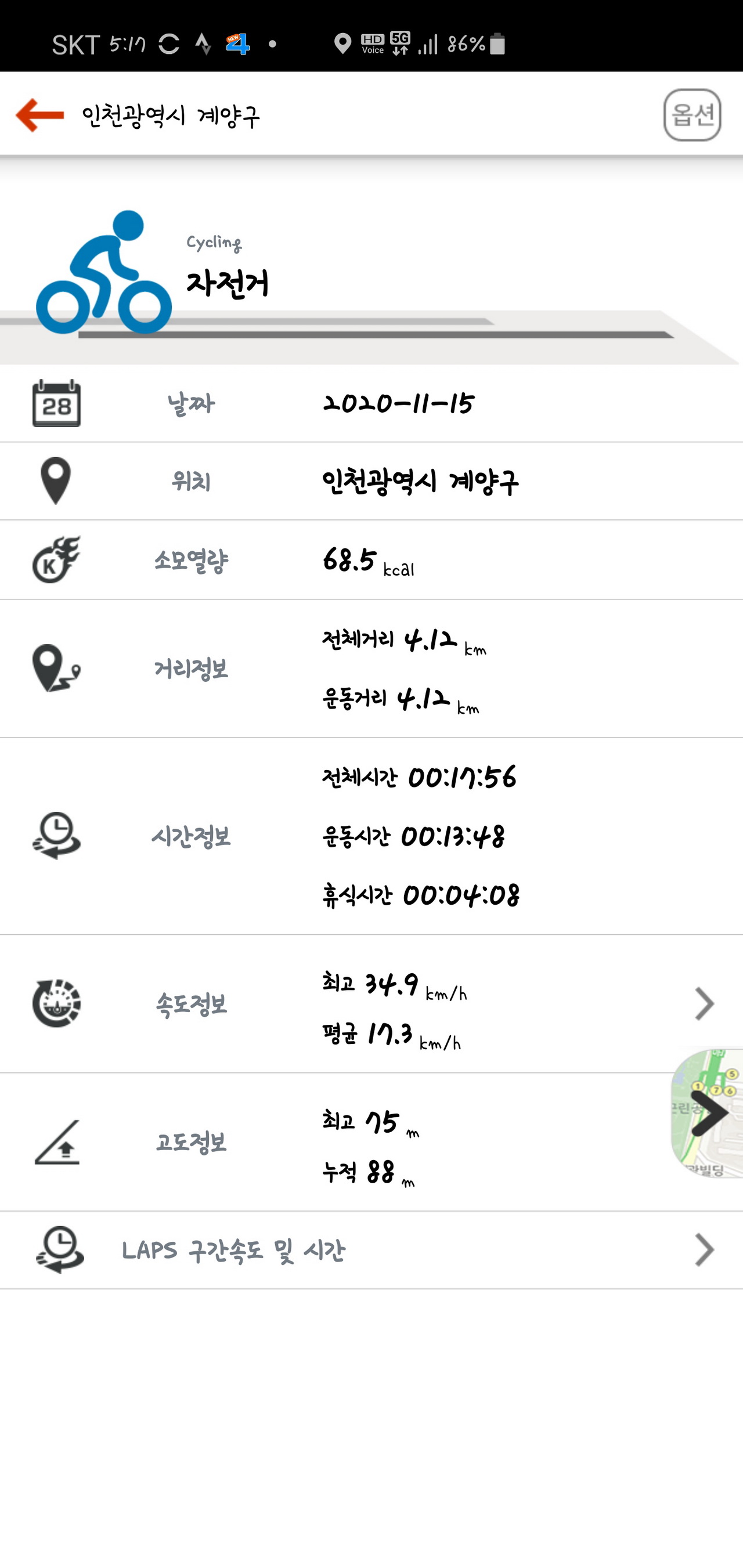Open the 옵션 options button
The image size is (743, 1568).
tap(692, 114)
